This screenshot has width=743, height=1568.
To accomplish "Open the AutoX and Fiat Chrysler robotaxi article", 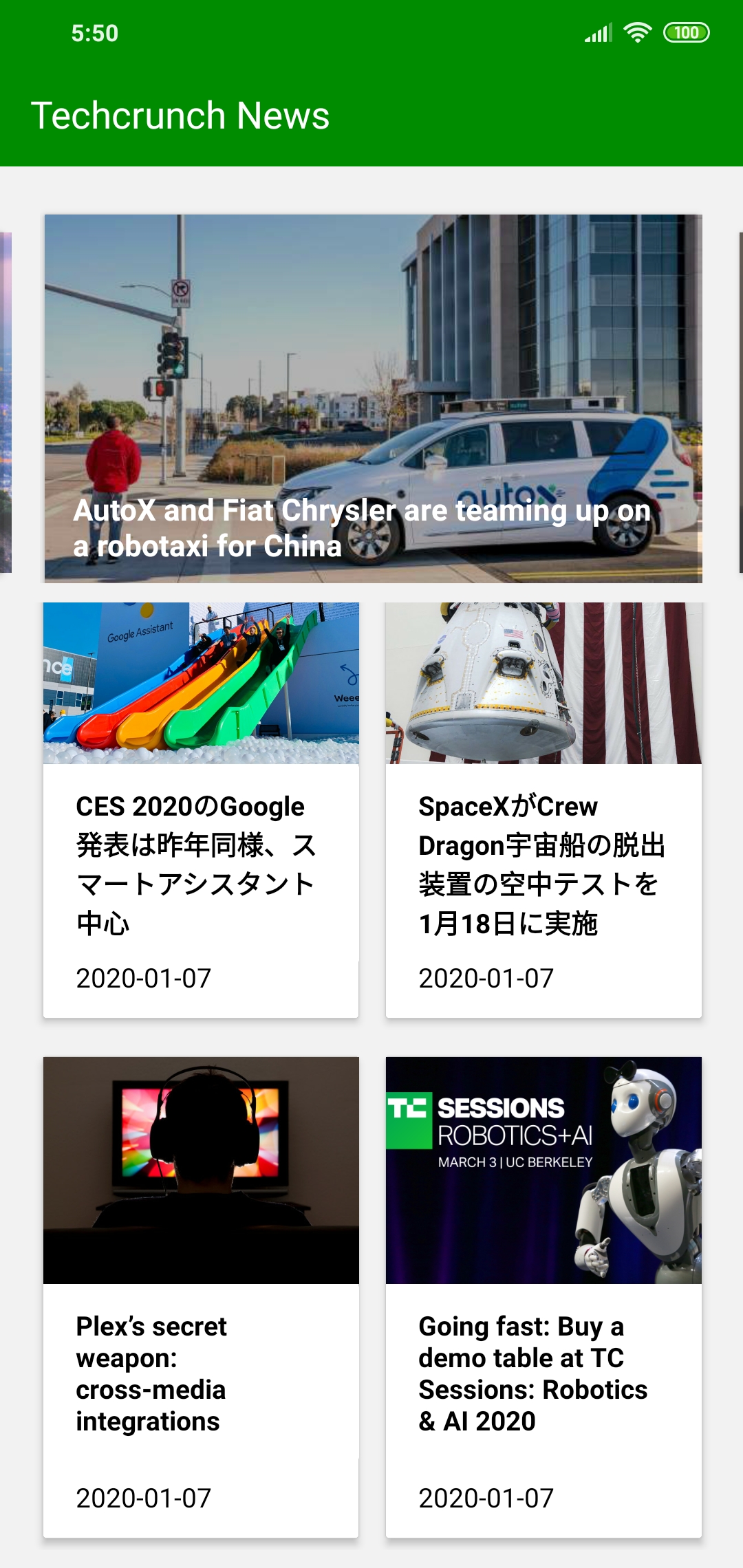I will tap(373, 399).
